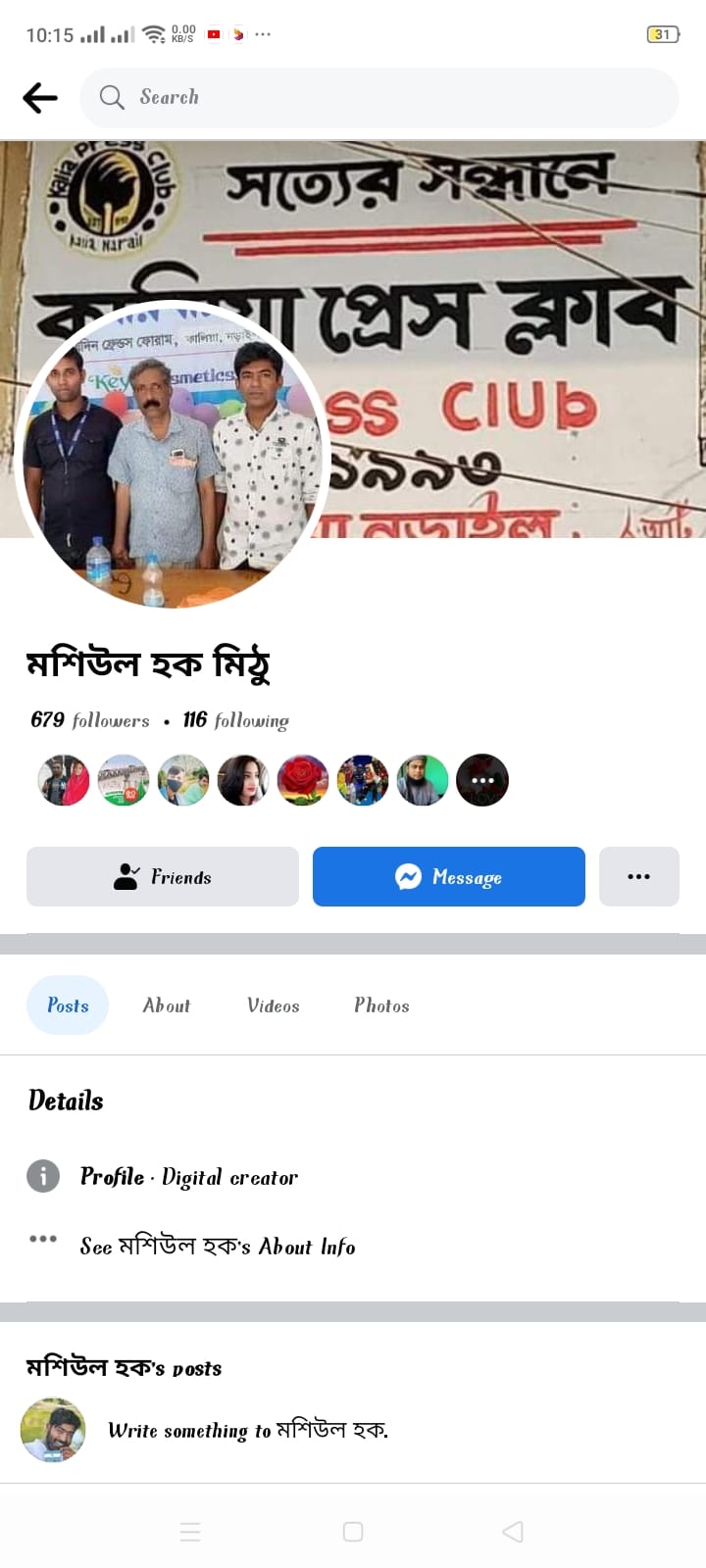Open the profile picture

pos(173,455)
